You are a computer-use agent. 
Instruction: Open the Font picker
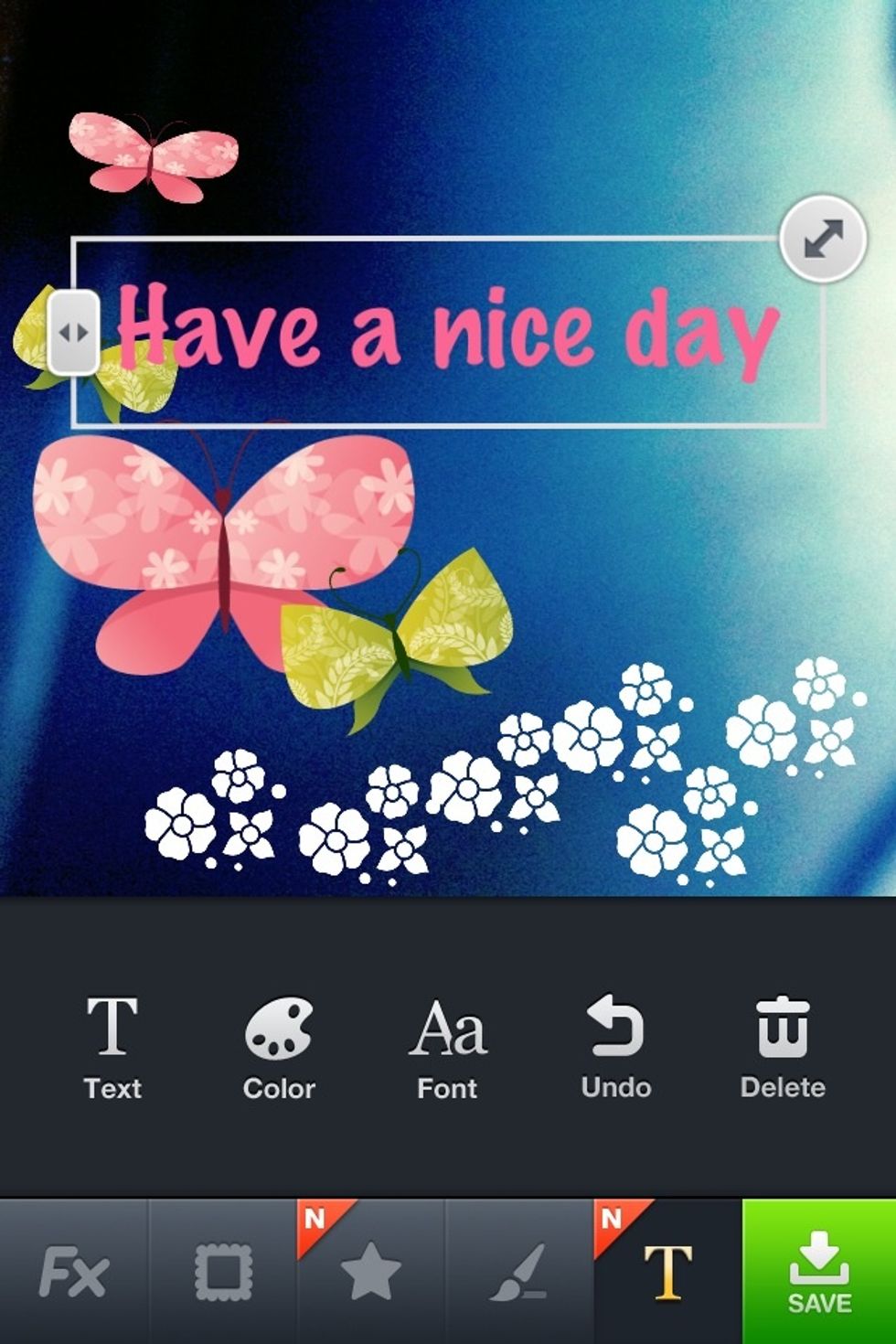(447, 1047)
